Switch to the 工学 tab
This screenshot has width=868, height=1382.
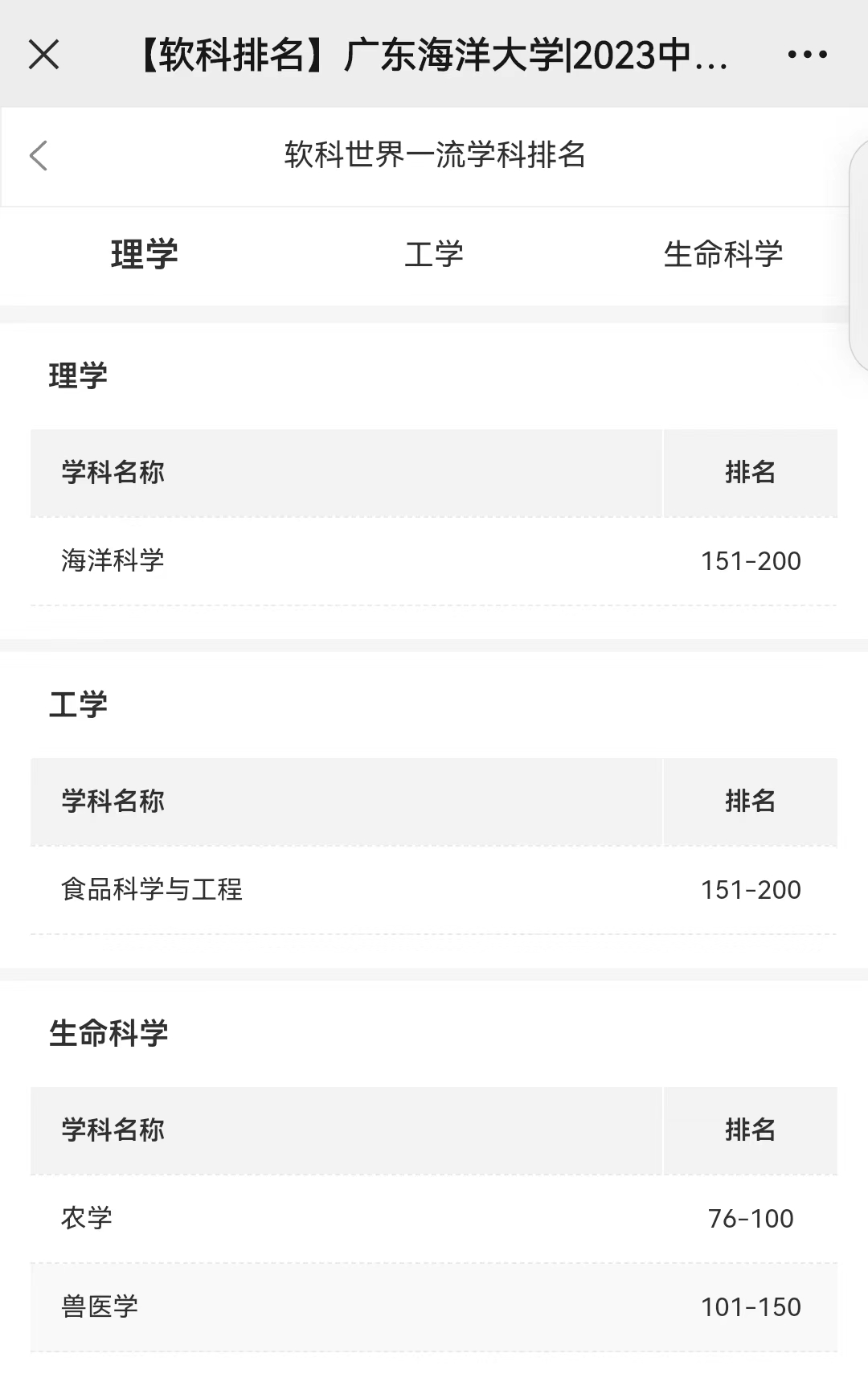(434, 253)
